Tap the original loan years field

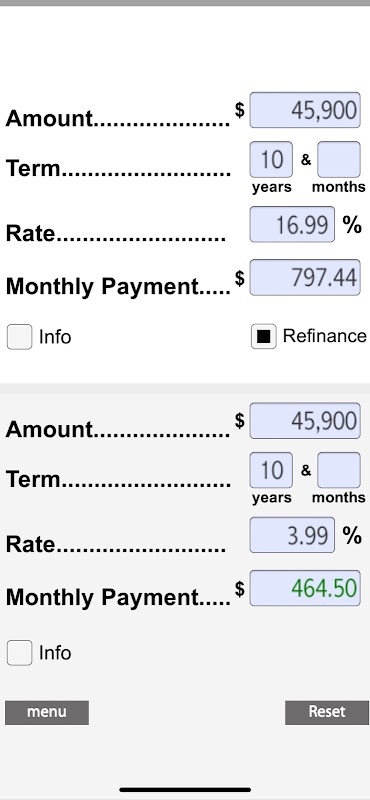tap(271, 159)
